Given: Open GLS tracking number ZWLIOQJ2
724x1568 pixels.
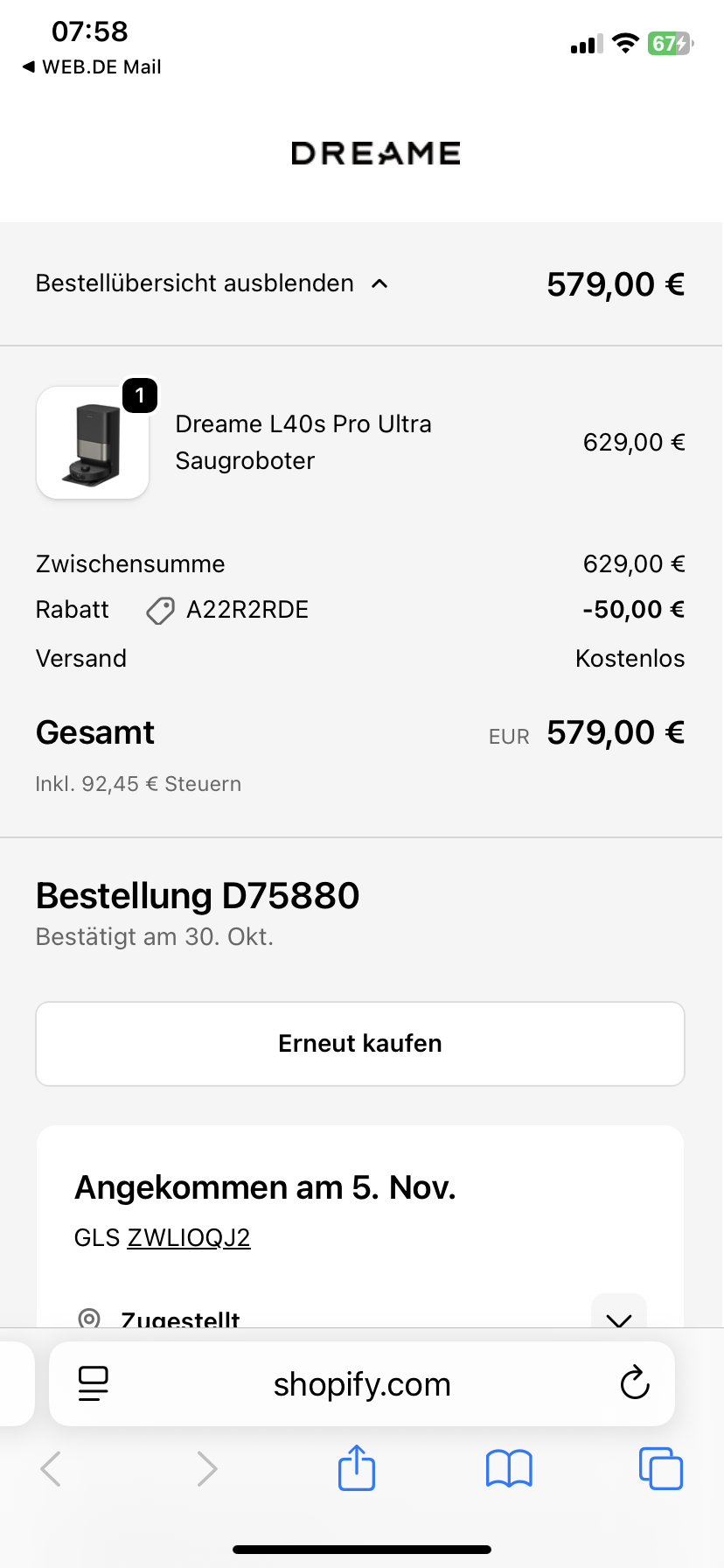Looking at the screenshot, I should (x=189, y=1237).
